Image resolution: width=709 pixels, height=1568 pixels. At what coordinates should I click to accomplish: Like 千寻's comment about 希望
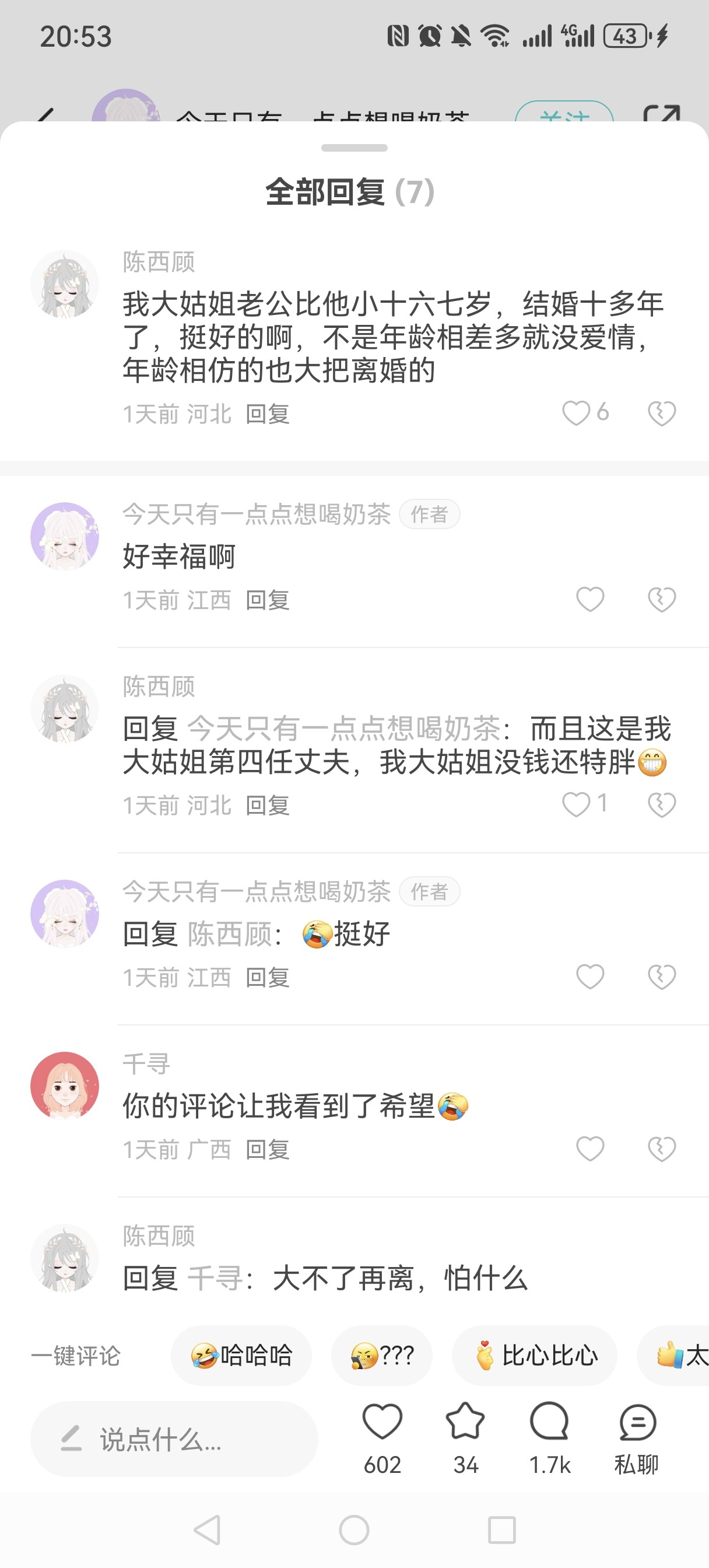point(589,1149)
